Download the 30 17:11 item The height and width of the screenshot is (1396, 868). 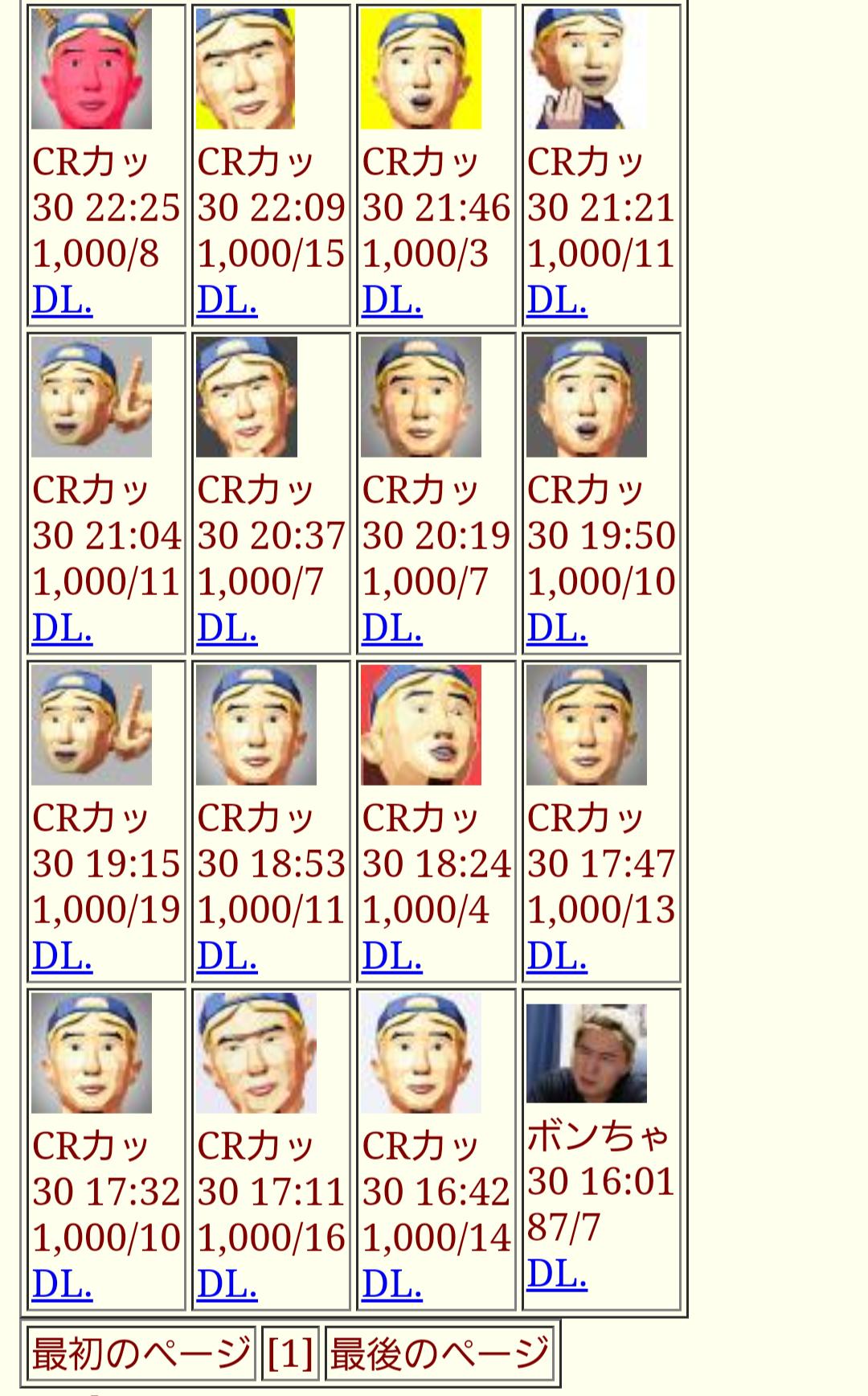227,1284
